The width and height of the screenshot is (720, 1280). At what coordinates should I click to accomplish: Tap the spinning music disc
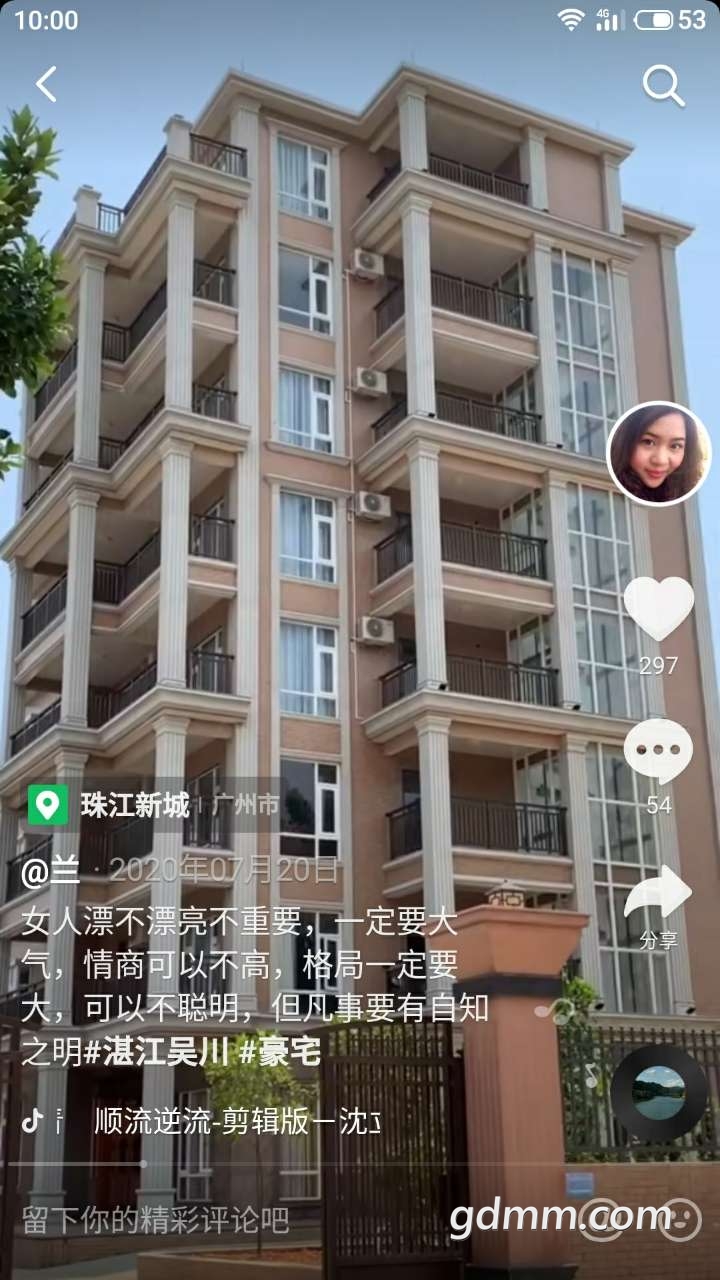tap(658, 1094)
